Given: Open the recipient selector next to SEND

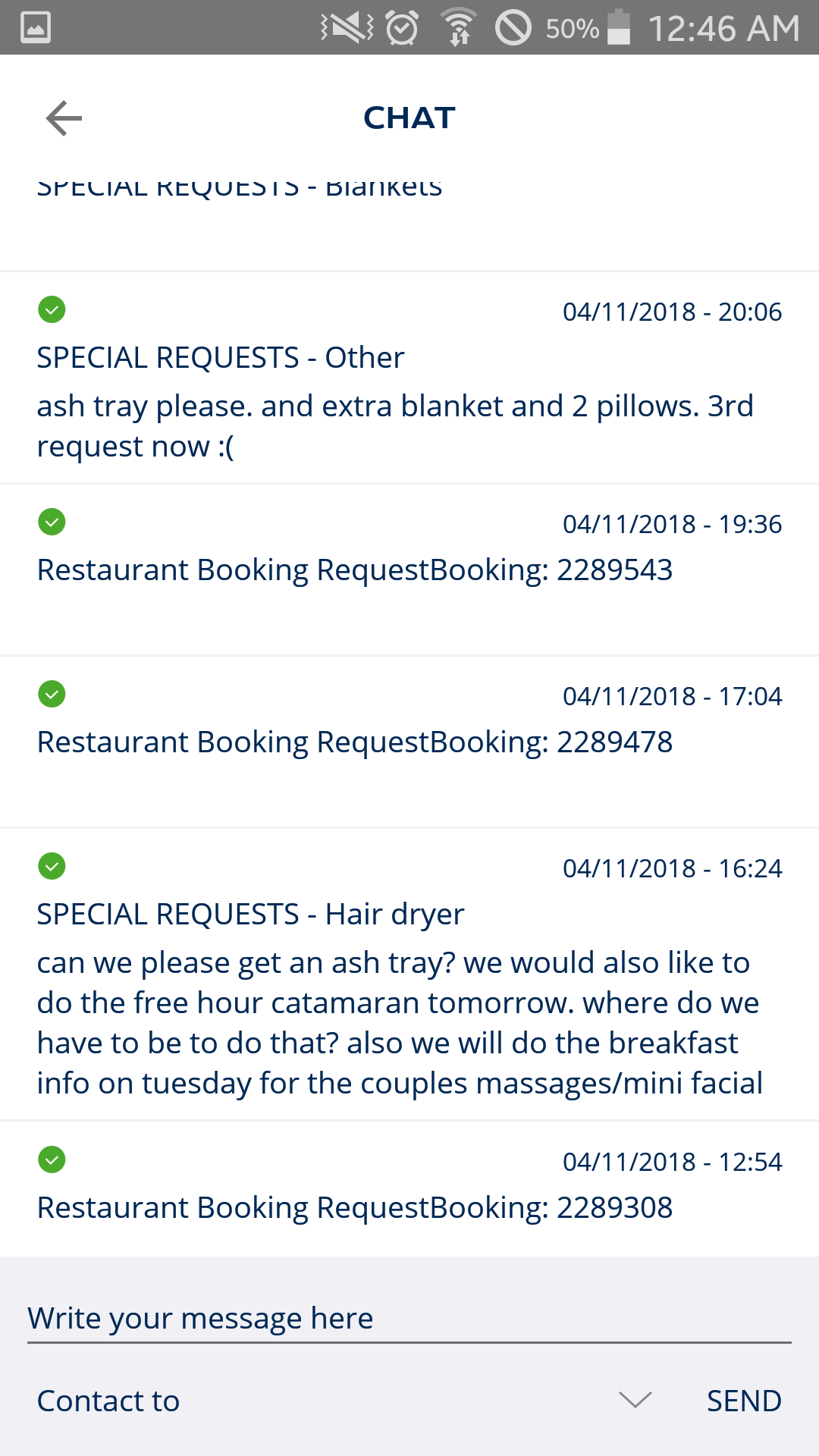Looking at the screenshot, I should click(x=634, y=1401).
